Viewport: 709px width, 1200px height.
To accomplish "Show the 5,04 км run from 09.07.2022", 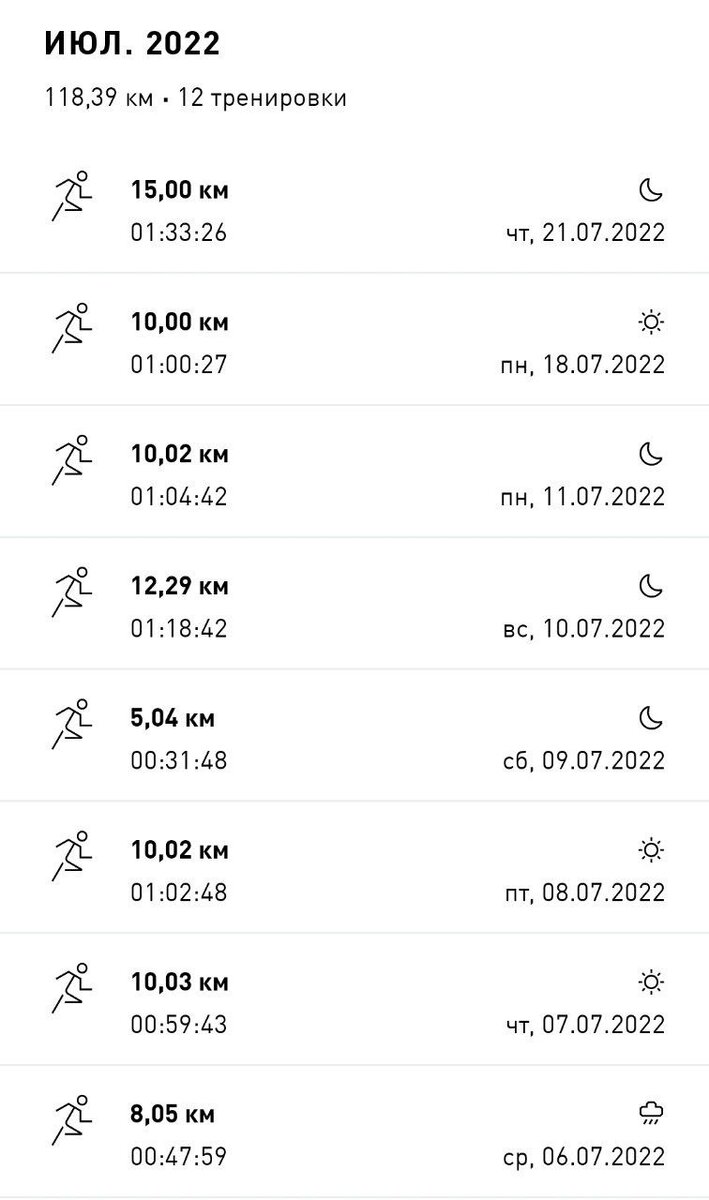I will click(354, 738).
